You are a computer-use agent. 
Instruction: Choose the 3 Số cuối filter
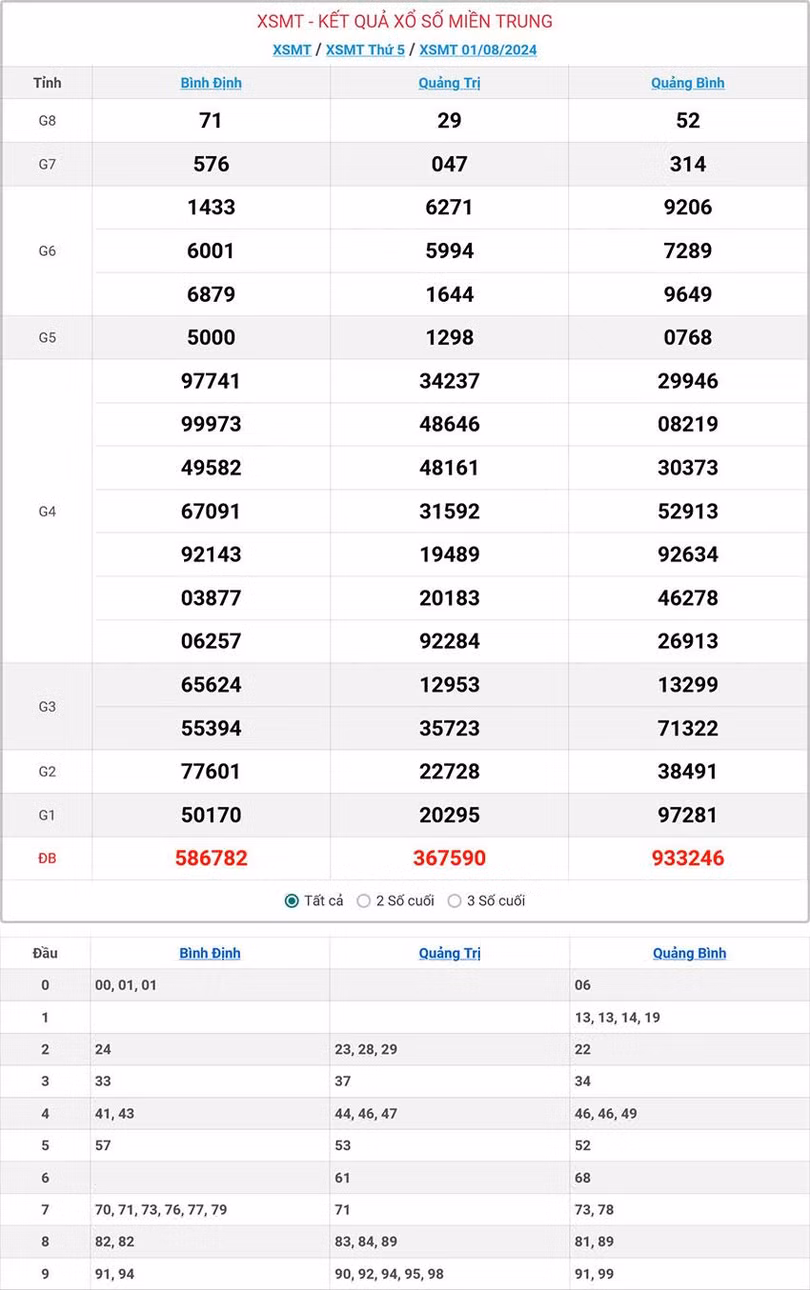pos(455,901)
